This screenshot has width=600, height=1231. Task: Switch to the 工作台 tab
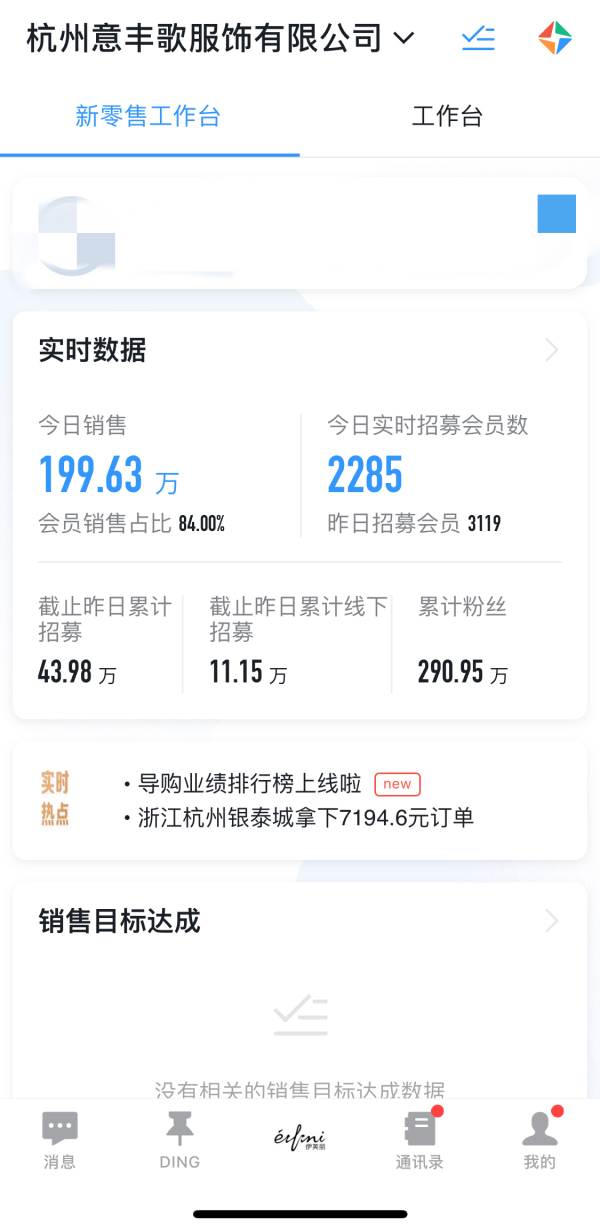[x=447, y=117]
